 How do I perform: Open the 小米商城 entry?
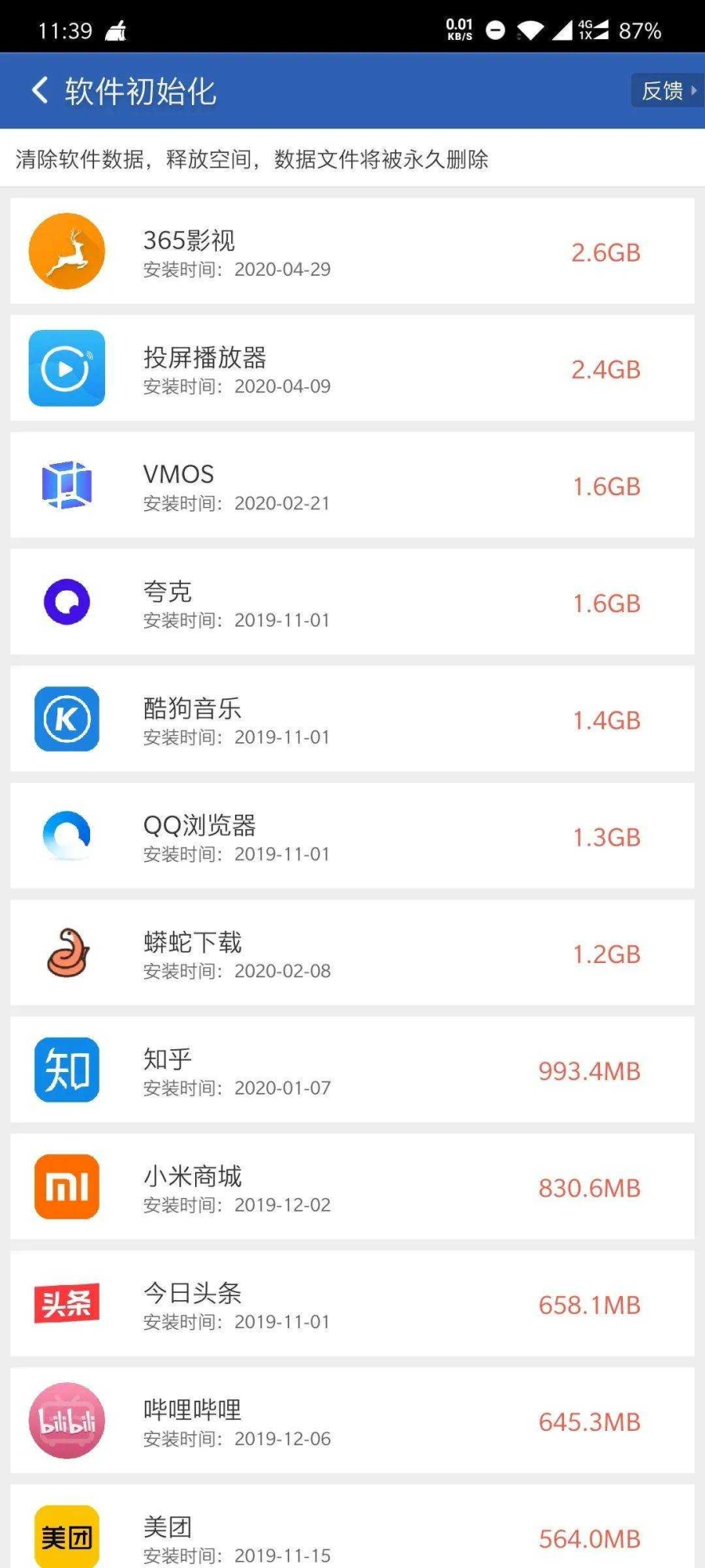(x=352, y=1187)
